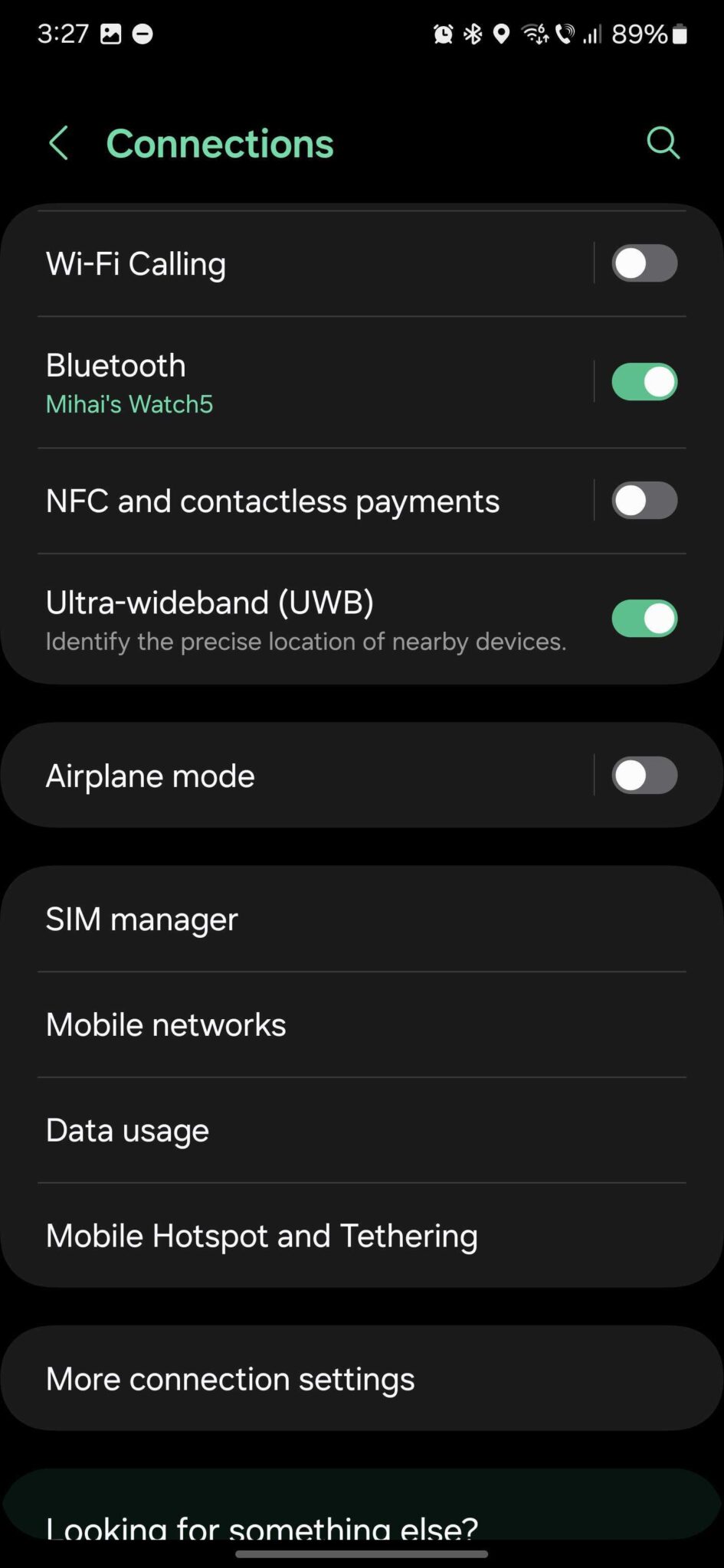Screen dimensions: 724x1568
Task: Open Mobile Hotspot and Tethering
Action: point(260,1235)
